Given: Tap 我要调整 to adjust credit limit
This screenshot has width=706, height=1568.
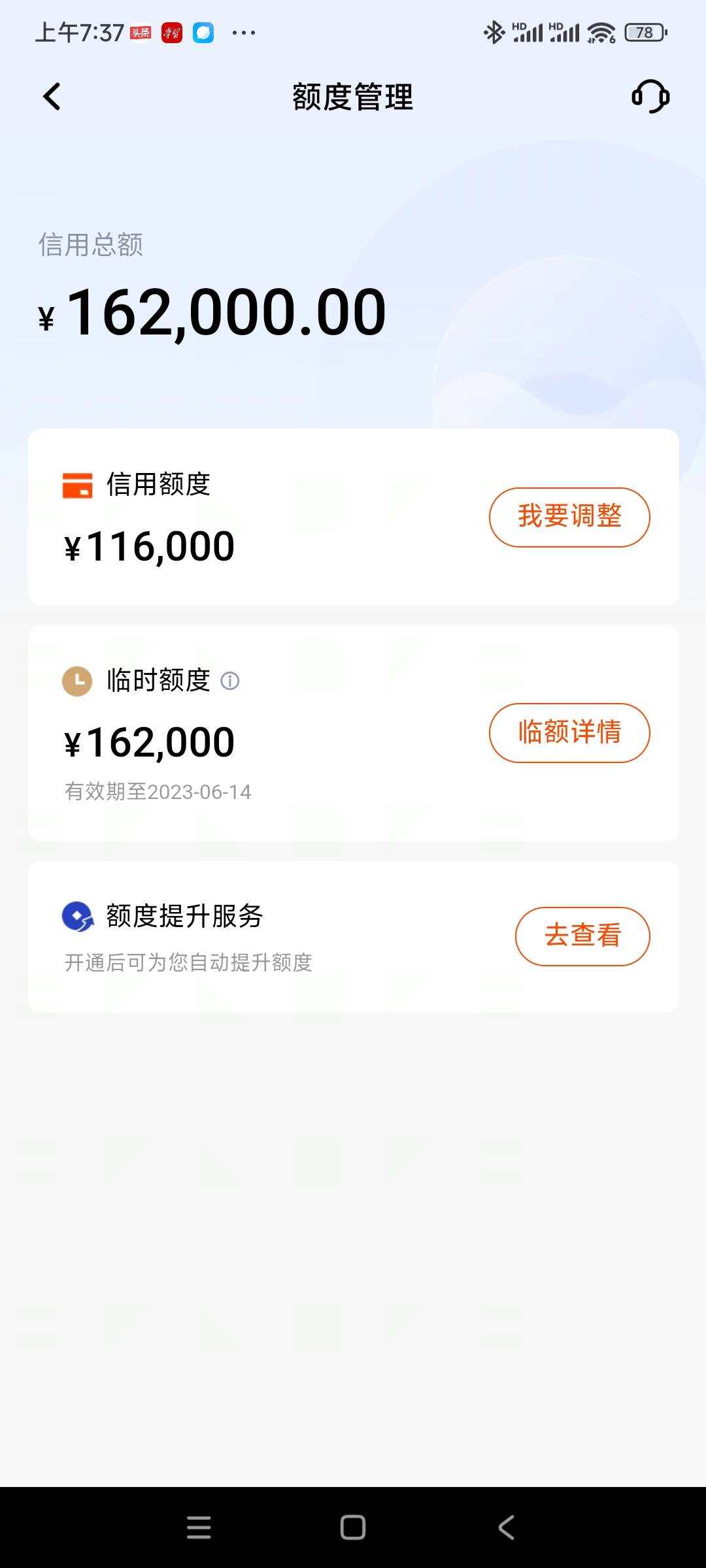Looking at the screenshot, I should point(569,517).
